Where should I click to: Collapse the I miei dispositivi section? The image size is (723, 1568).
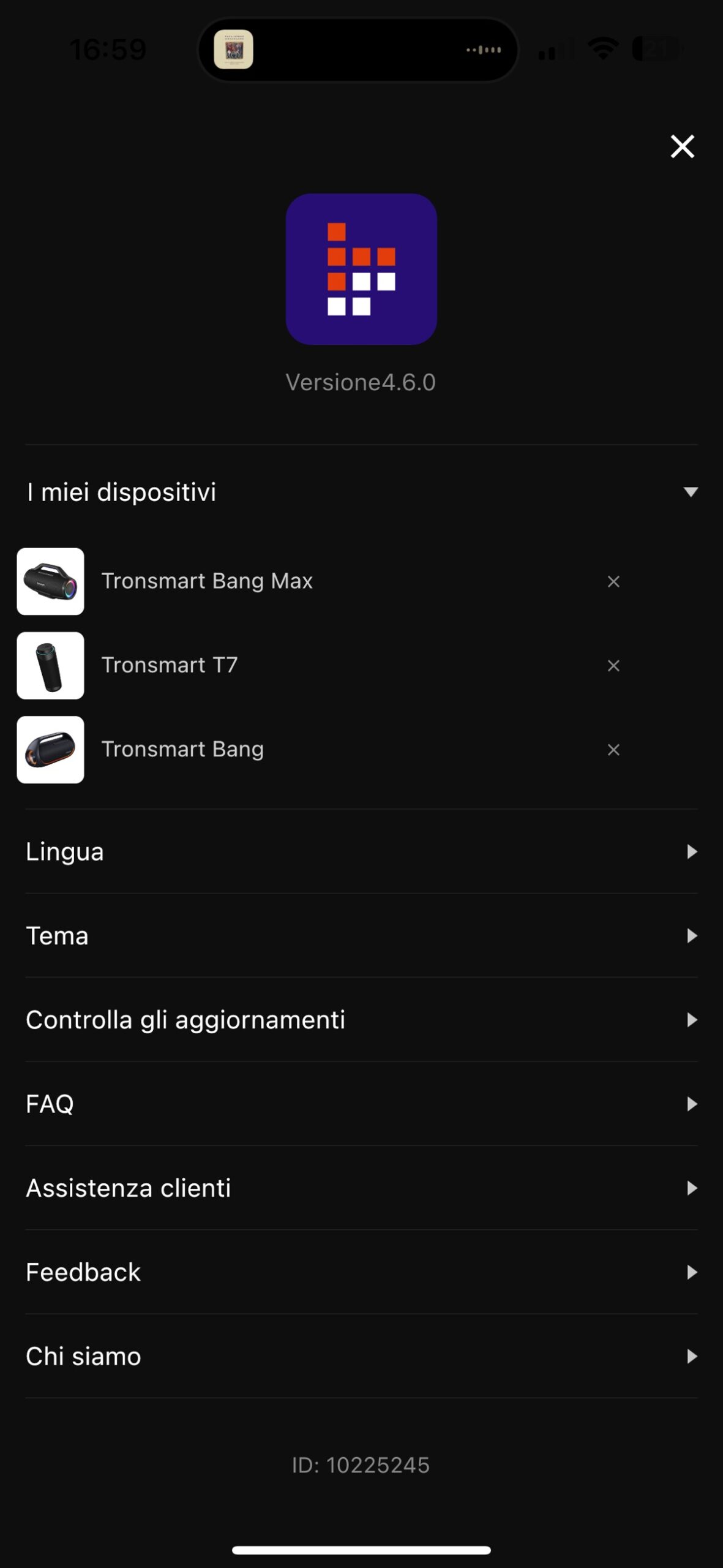691,492
